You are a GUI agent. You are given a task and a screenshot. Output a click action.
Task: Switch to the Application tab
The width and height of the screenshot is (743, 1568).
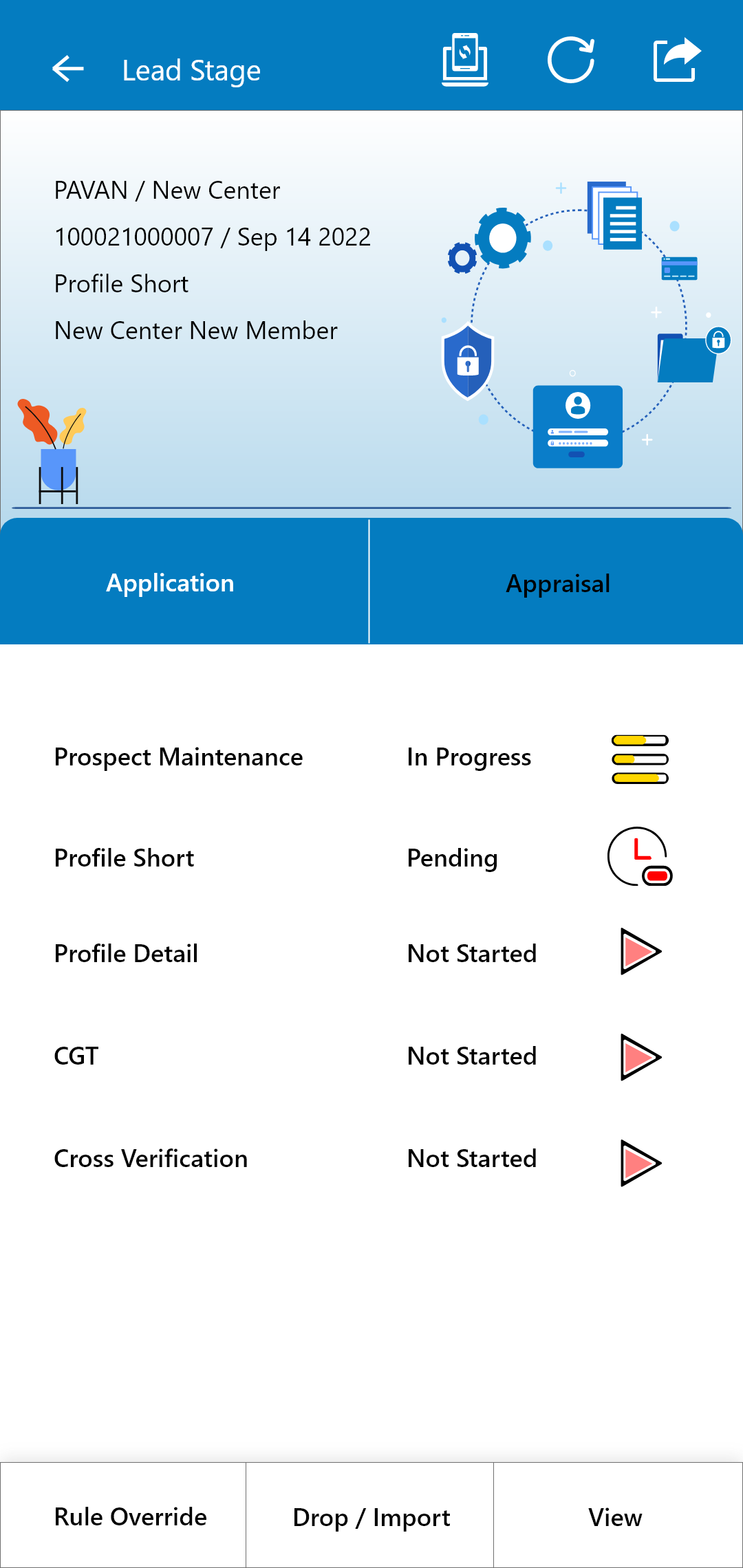(171, 582)
